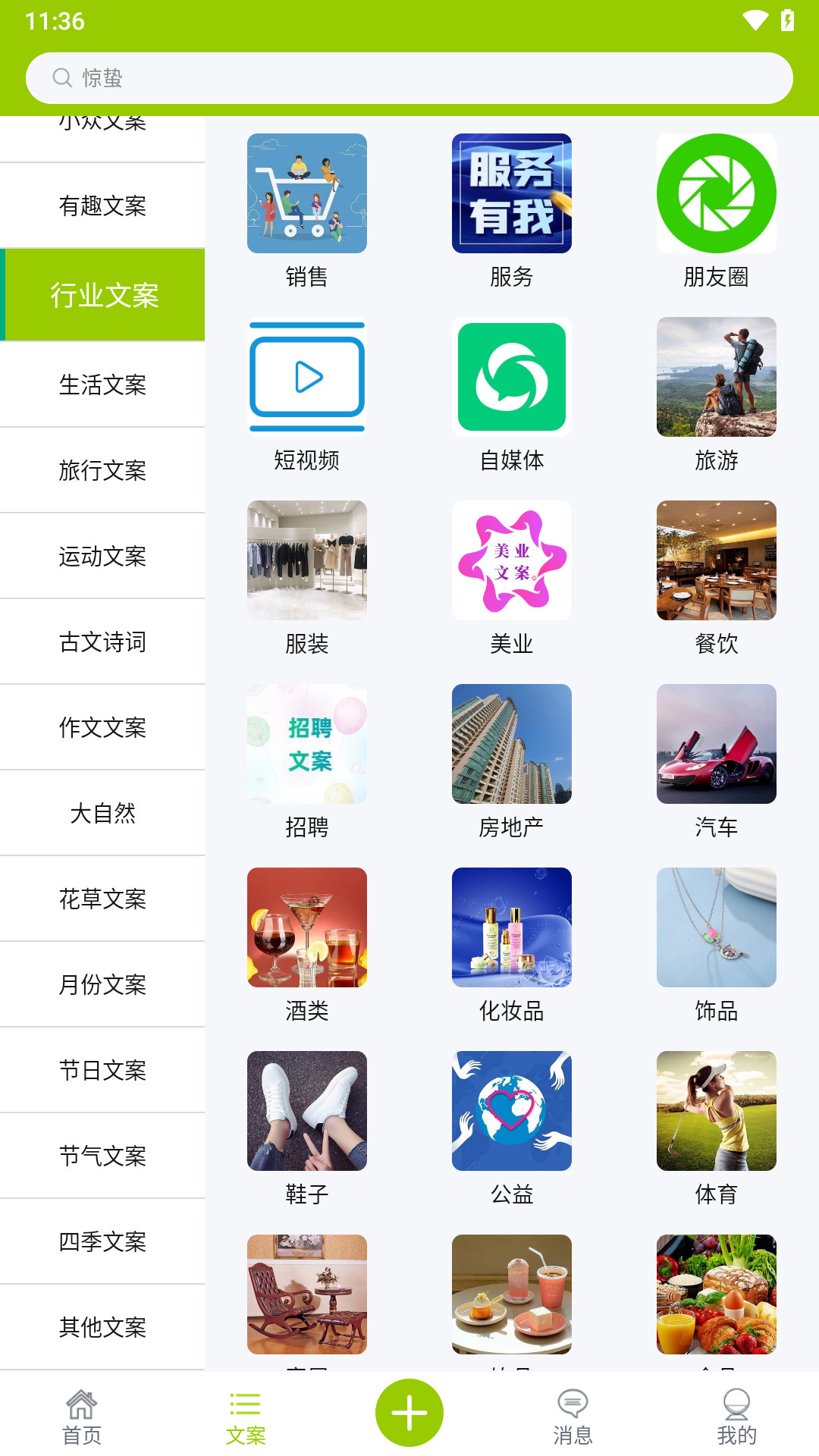
Task: Open the 销售 sales copywriting category
Action: [x=306, y=193]
